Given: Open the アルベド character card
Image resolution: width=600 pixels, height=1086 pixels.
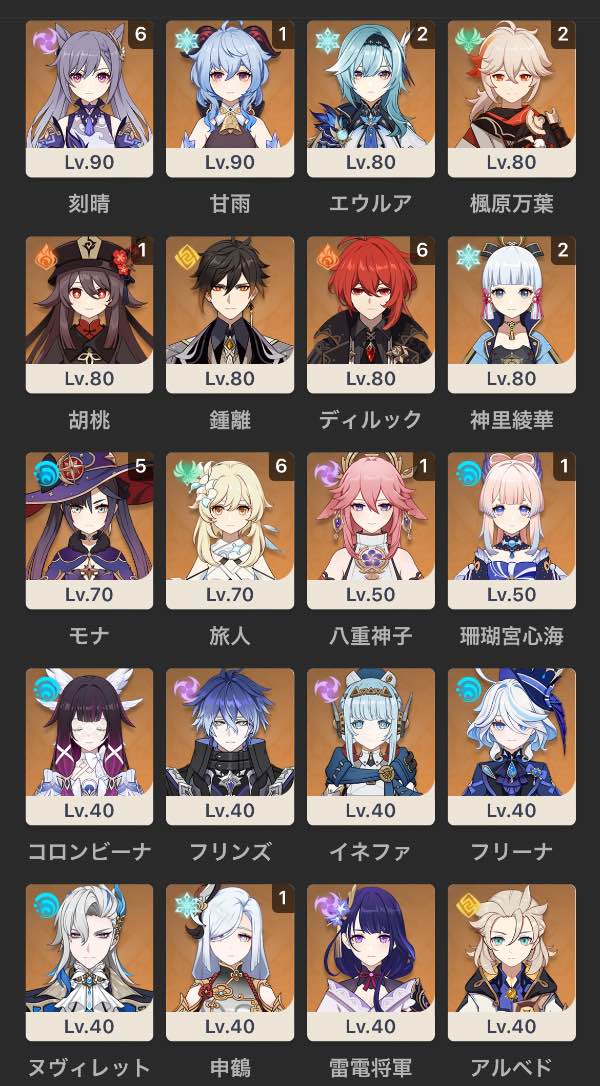Looking at the screenshot, I should [512, 962].
